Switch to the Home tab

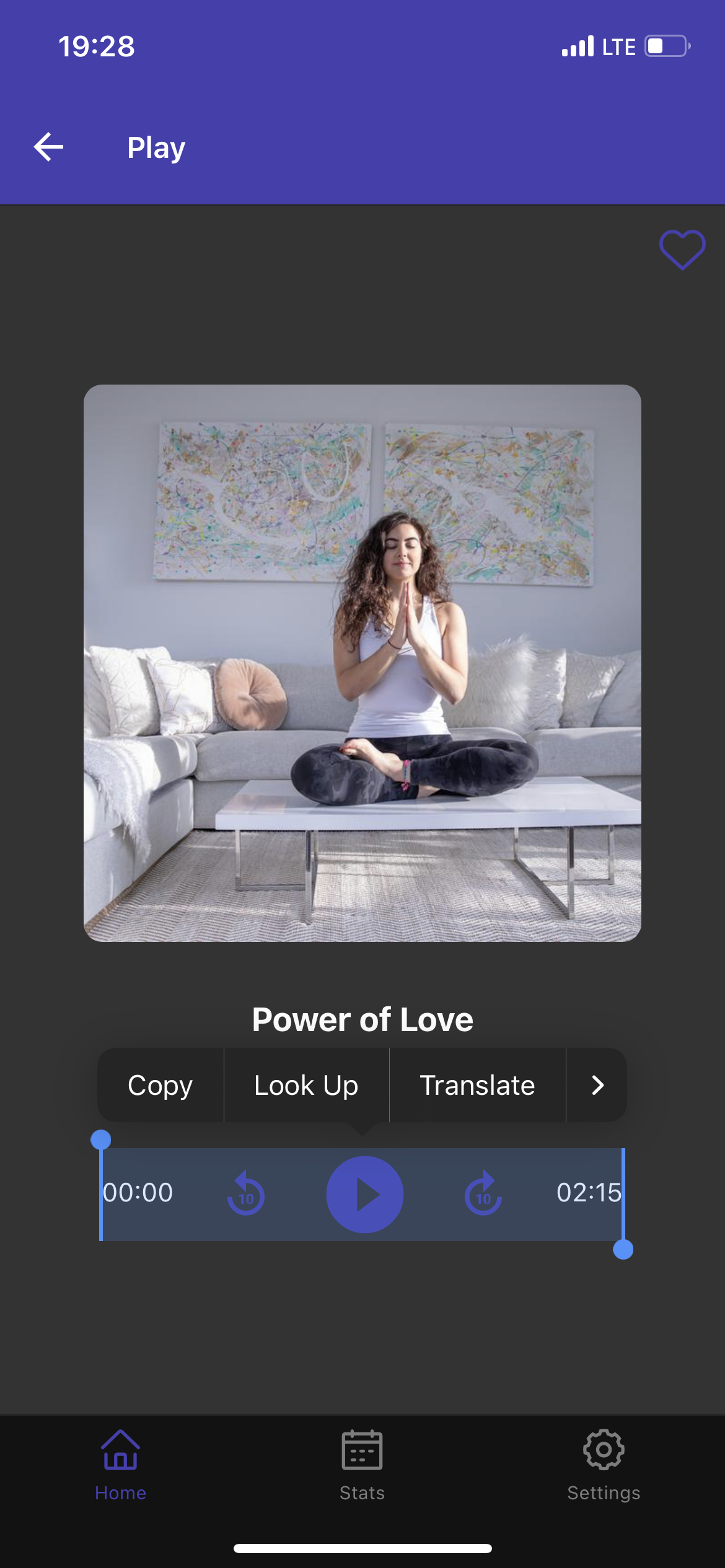[120, 1465]
